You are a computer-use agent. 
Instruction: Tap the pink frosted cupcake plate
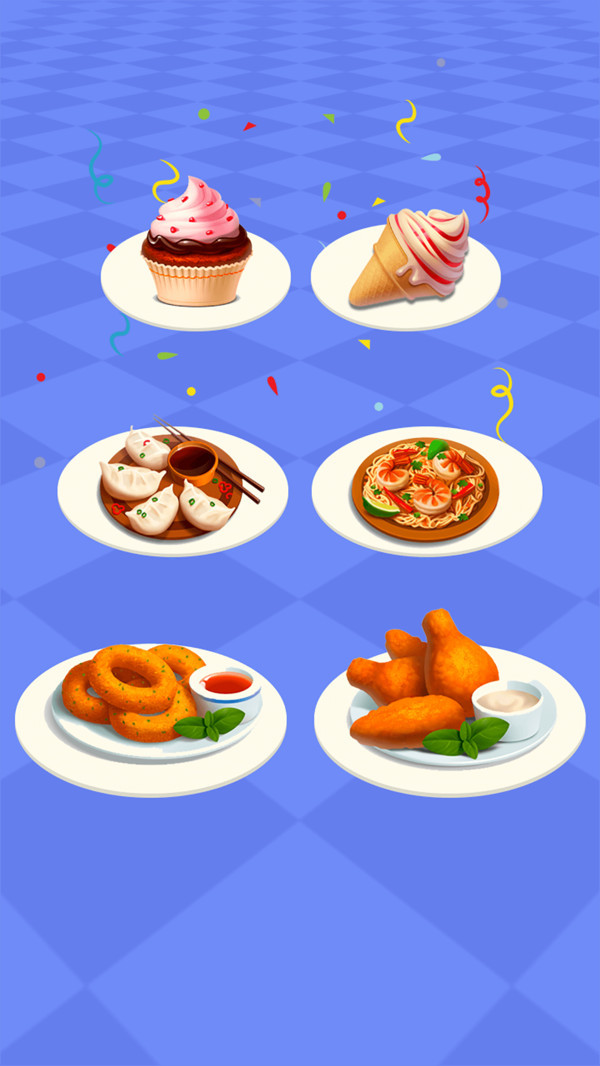point(196,262)
